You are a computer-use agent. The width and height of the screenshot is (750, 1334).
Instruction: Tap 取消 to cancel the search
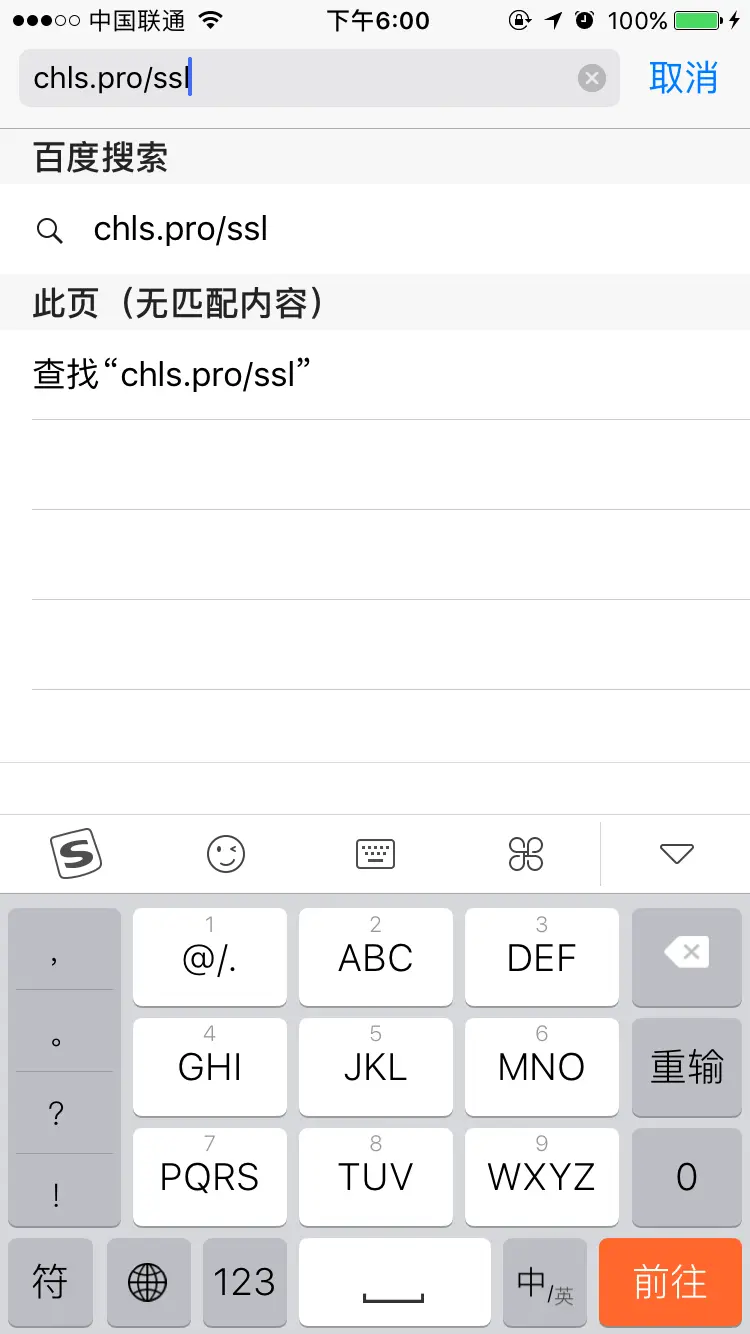click(x=683, y=78)
